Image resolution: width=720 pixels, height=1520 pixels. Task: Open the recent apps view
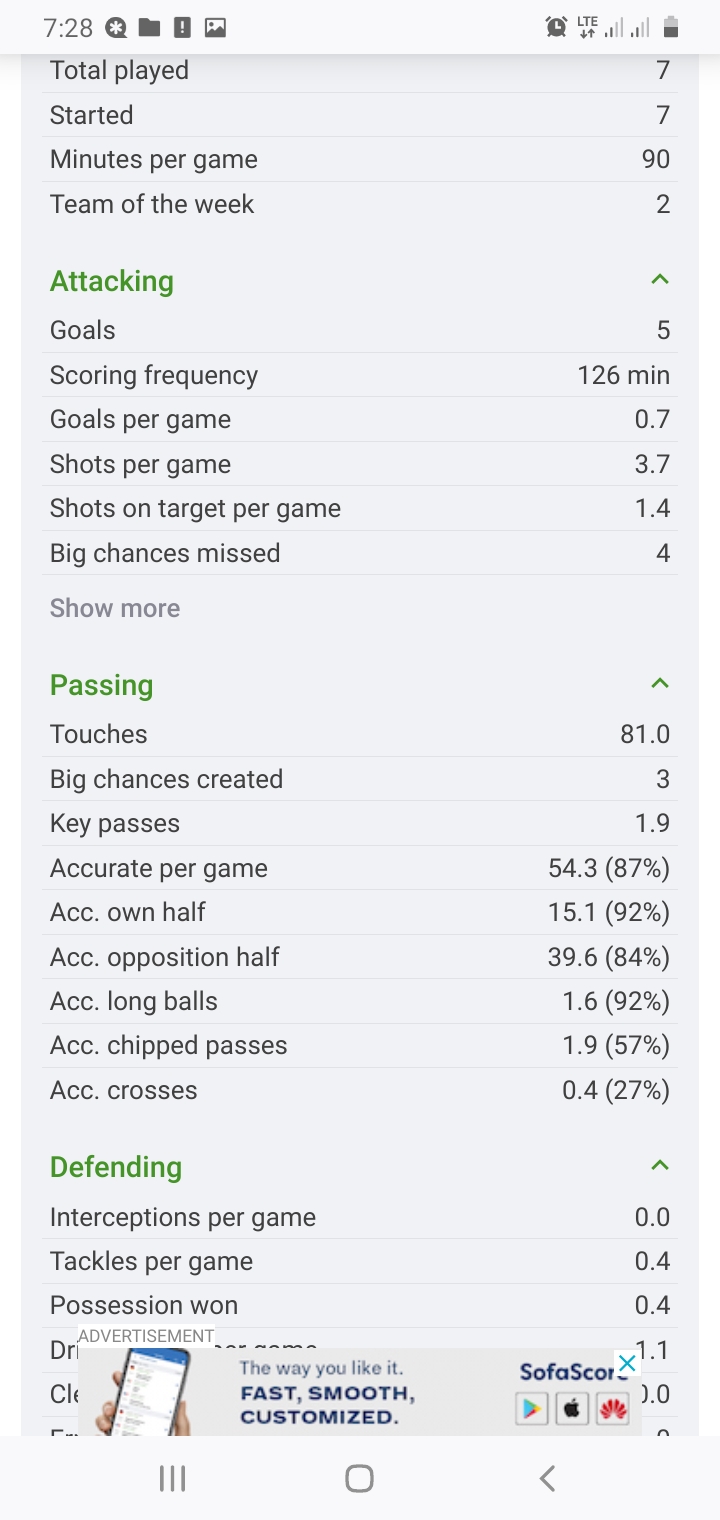[x=173, y=1478]
